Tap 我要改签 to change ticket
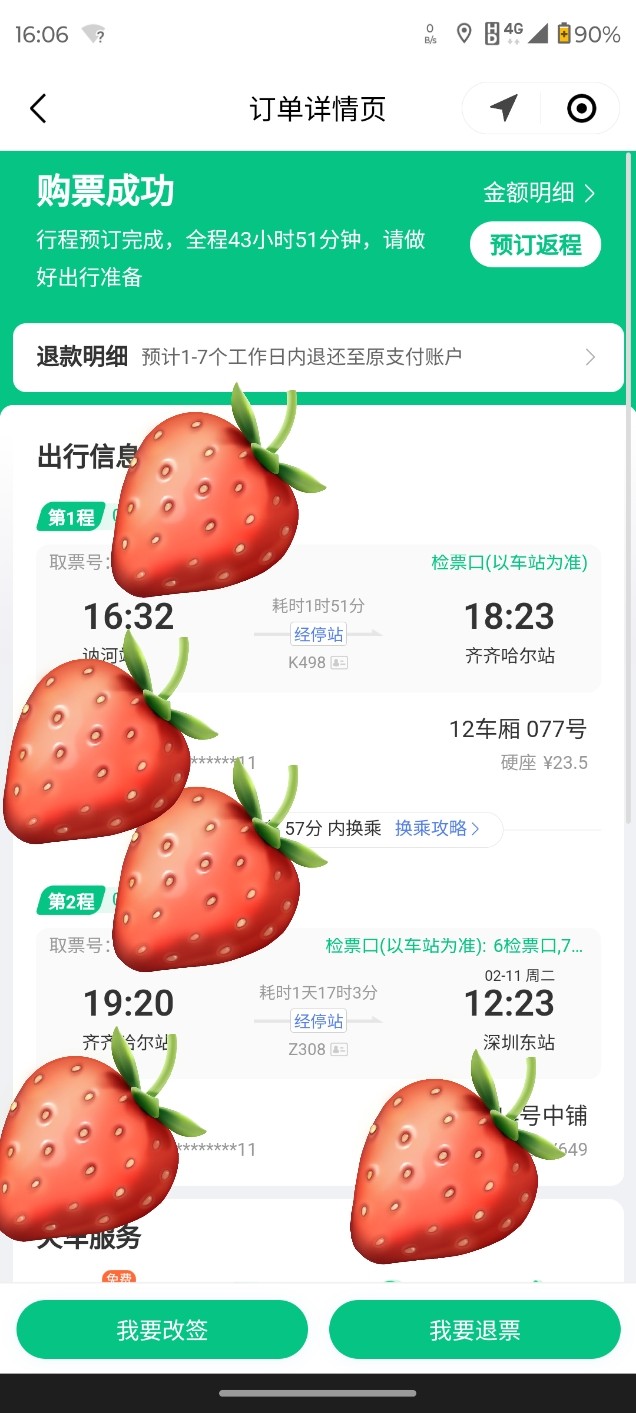636x1413 pixels. [x=162, y=1330]
